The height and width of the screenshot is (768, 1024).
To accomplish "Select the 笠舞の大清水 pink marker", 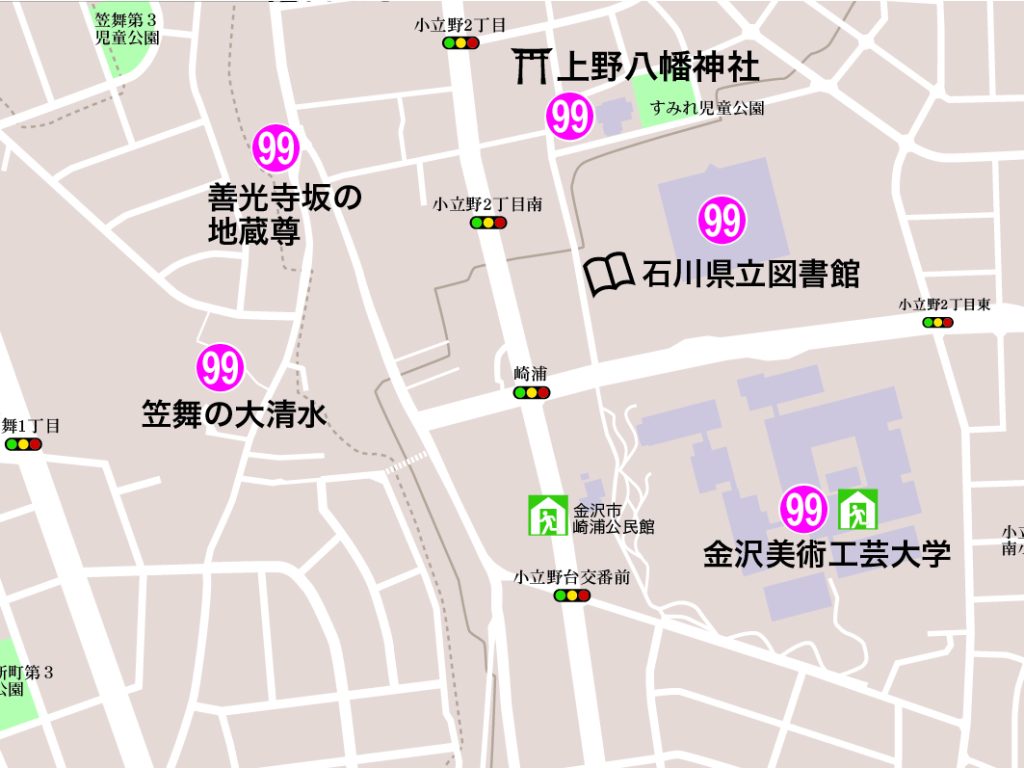I will 220,368.
